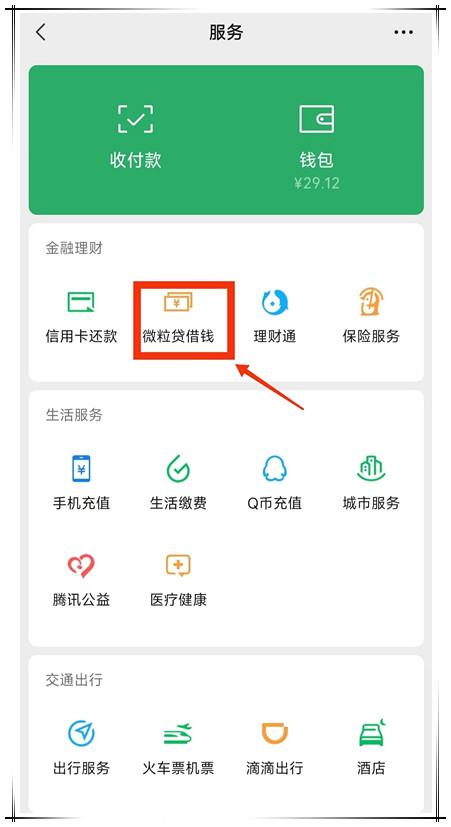Open 腾讯公益
451x827 pixels.
point(81,580)
